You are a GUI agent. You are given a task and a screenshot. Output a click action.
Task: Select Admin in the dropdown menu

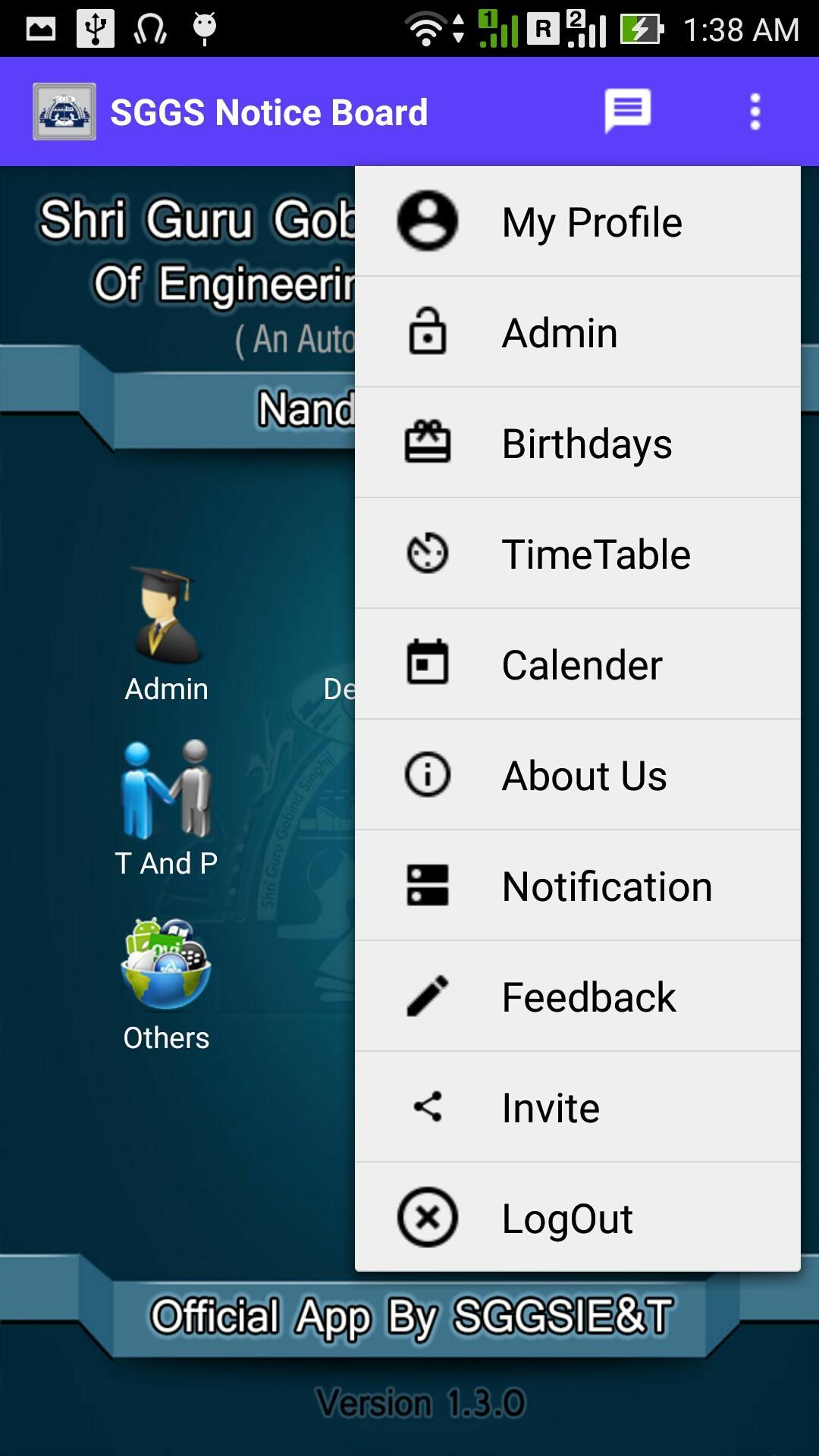pos(576,332)
